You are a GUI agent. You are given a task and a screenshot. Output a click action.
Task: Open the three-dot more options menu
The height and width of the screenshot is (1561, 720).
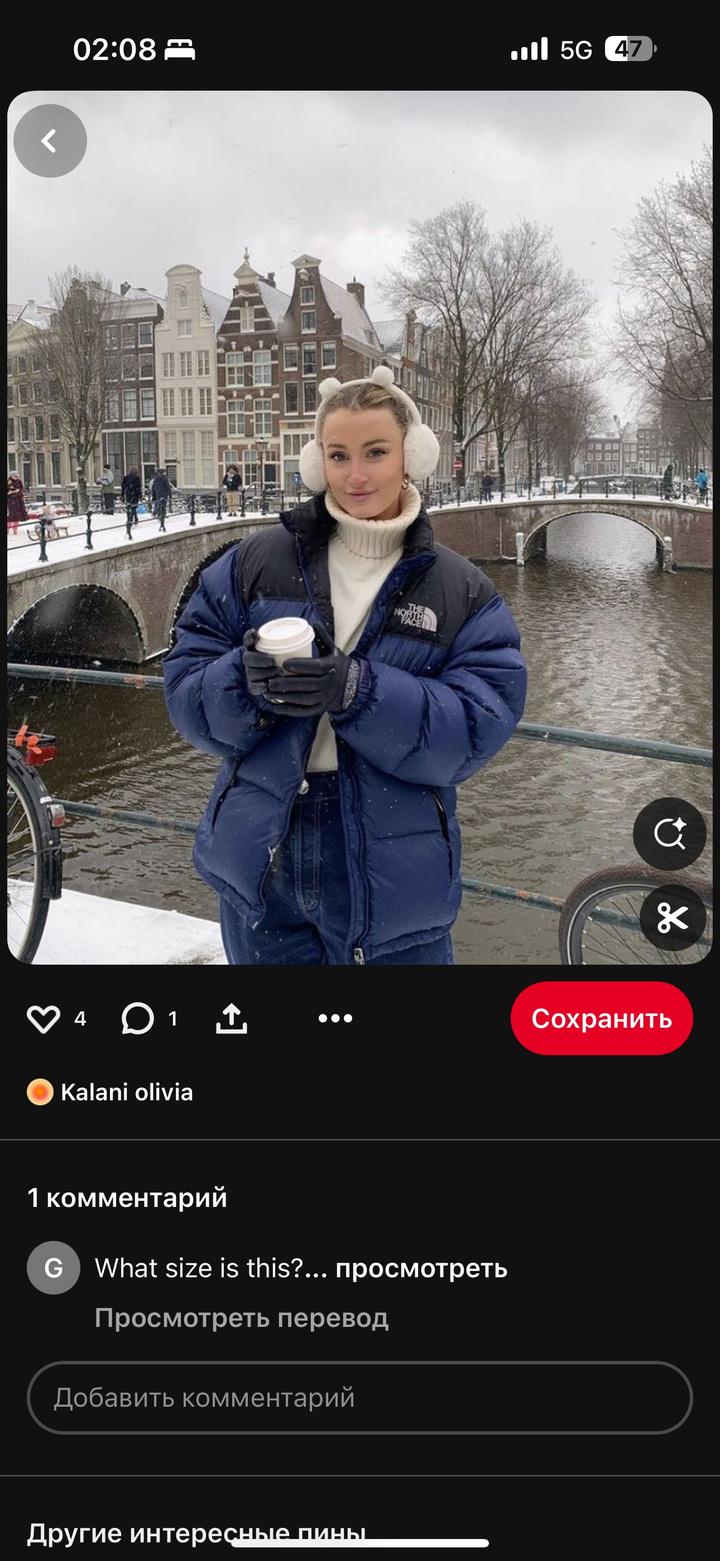(335, 1019)
